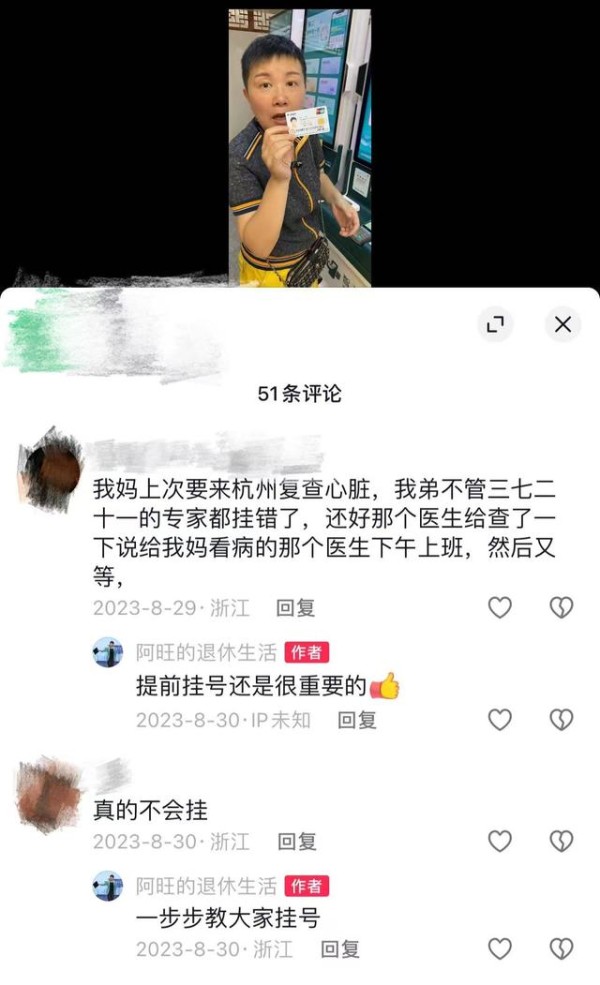
Task: Reply to the comment 真的不会挂
Action: coord(296,841)
